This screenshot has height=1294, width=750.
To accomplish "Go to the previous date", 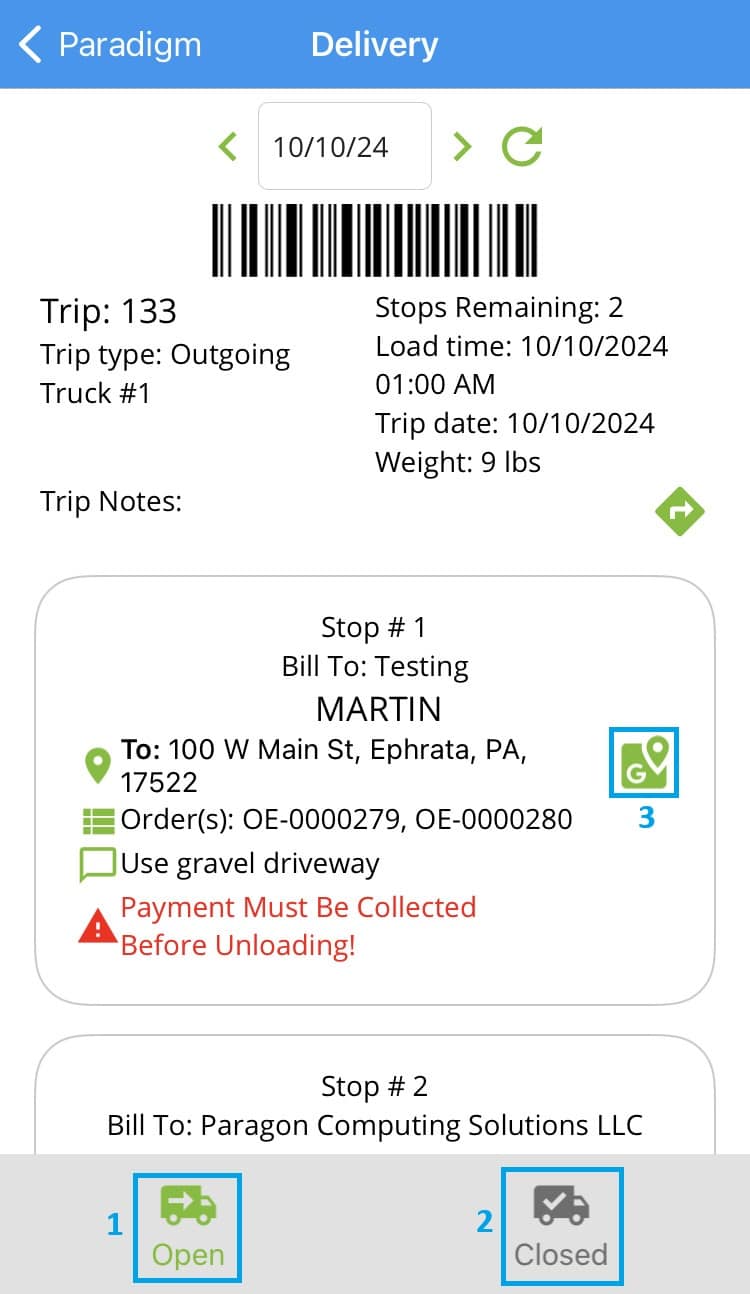I will (x=228, y=147).
